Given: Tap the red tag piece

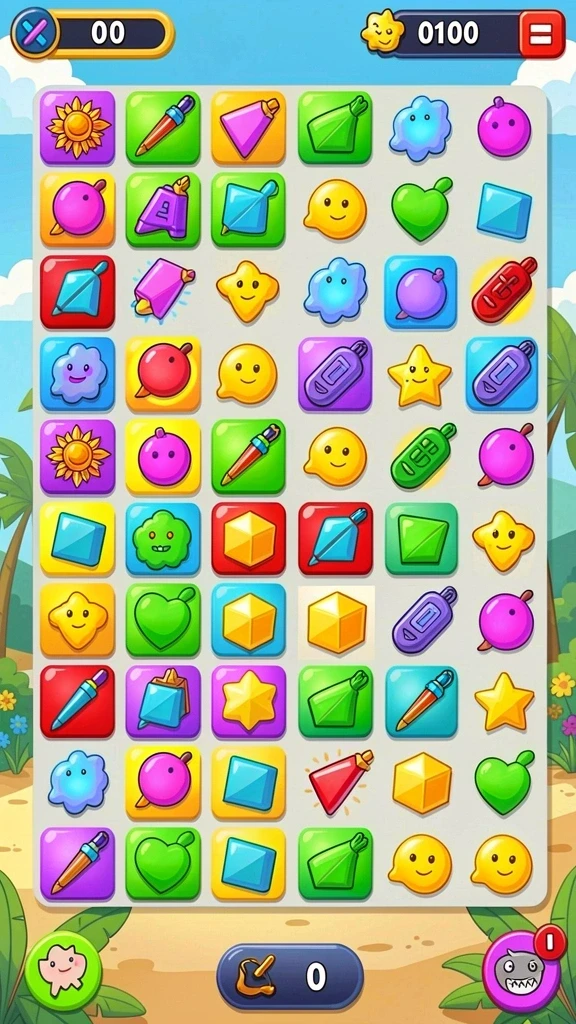Looking at the screenshot, I should 504,290.
